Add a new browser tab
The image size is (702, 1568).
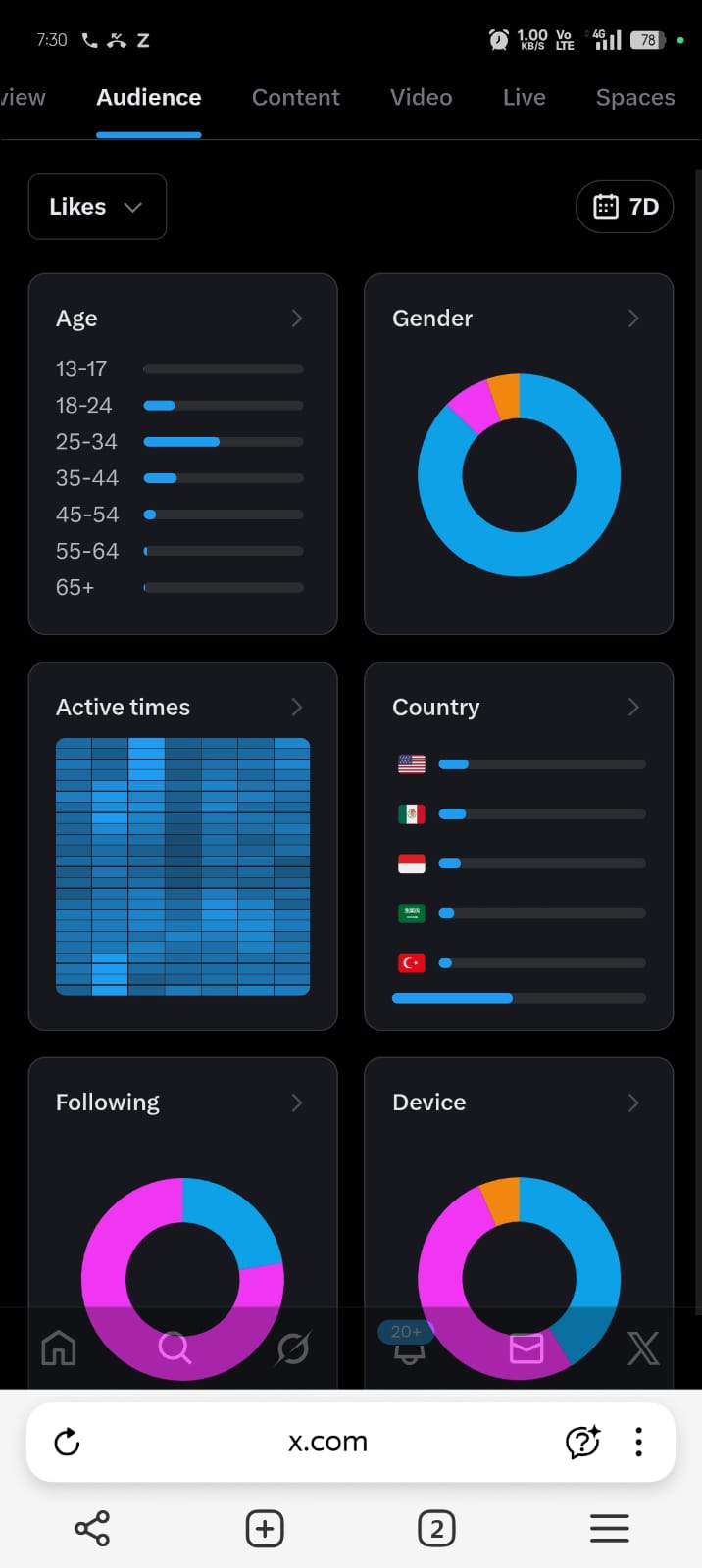click(265, 1529)
